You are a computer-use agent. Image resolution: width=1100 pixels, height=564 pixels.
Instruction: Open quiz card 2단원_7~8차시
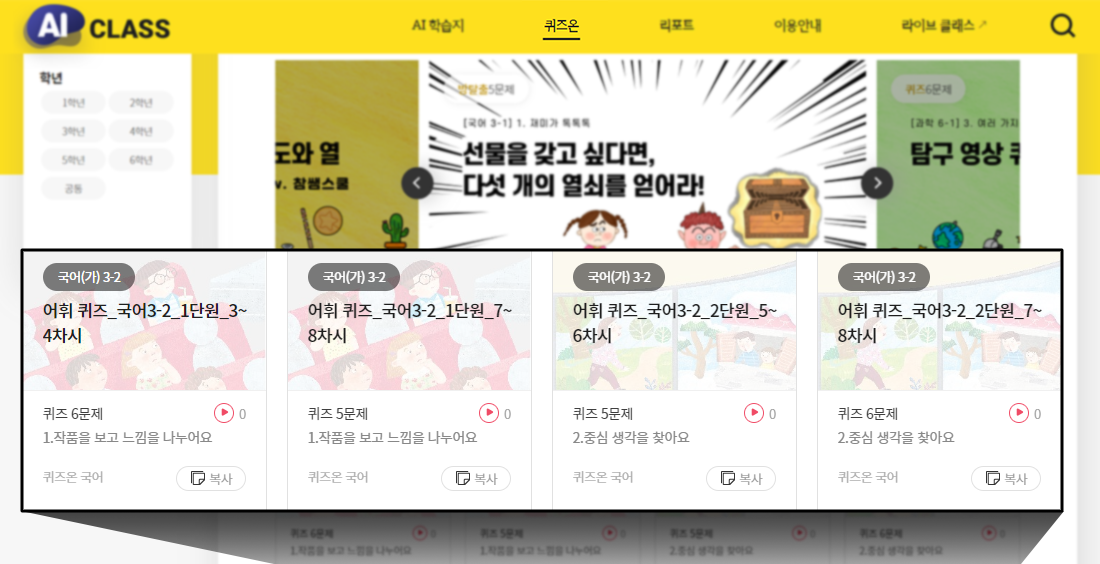pos(939,323)
